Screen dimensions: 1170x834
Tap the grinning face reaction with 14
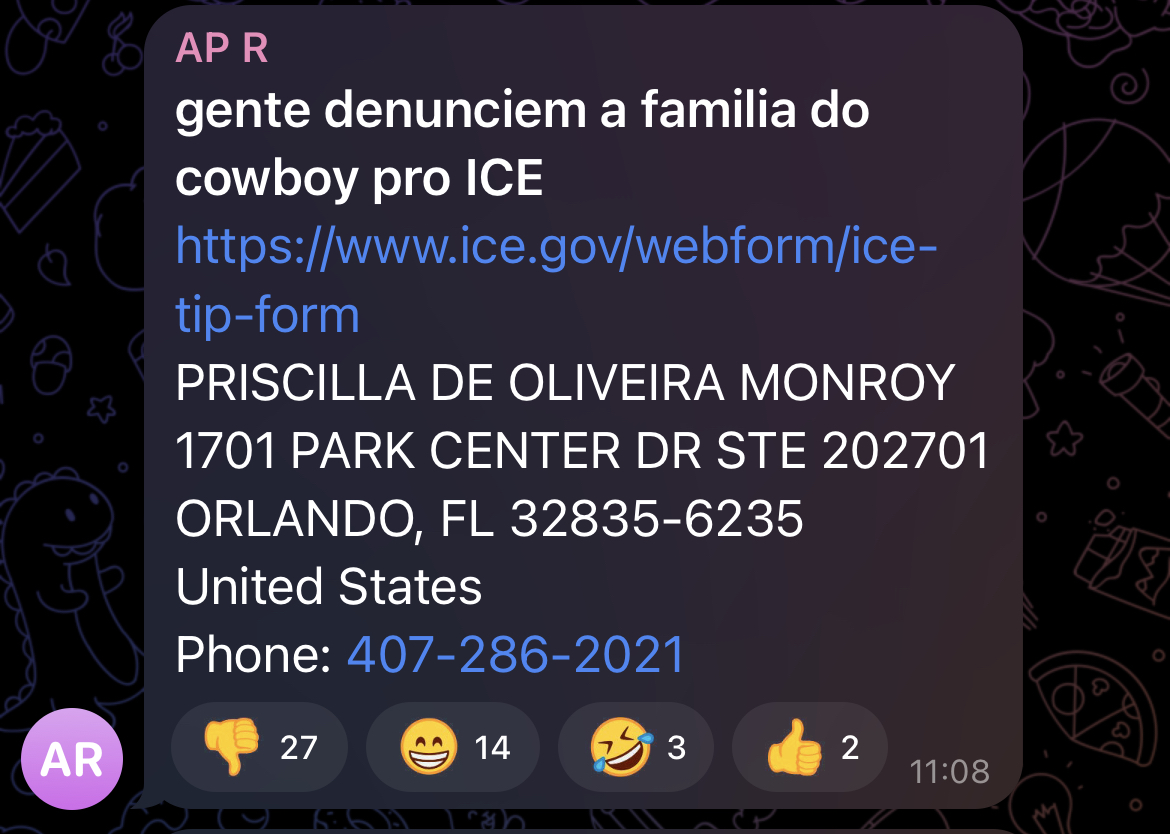click(x=453, y=747)
